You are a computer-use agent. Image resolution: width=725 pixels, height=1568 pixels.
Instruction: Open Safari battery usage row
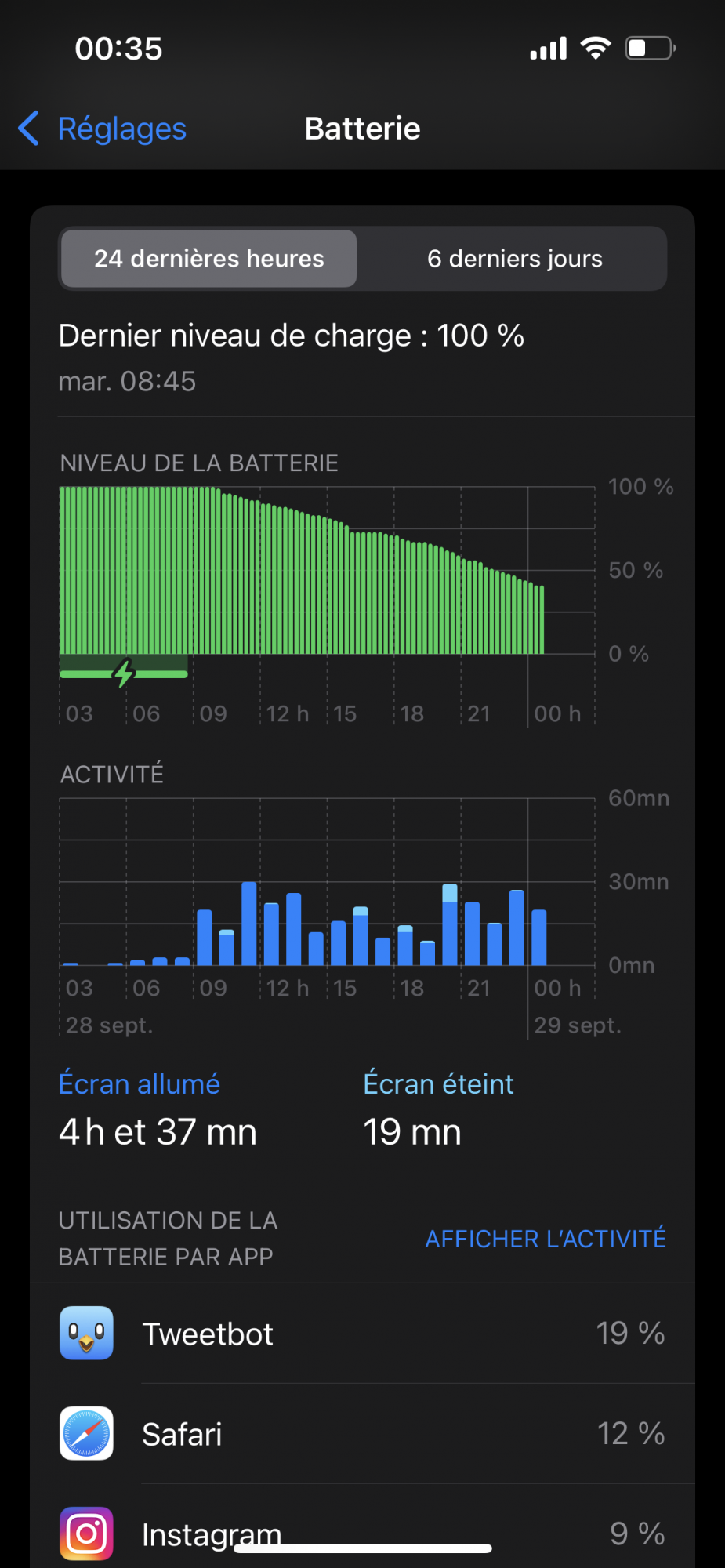(362, 1434)
